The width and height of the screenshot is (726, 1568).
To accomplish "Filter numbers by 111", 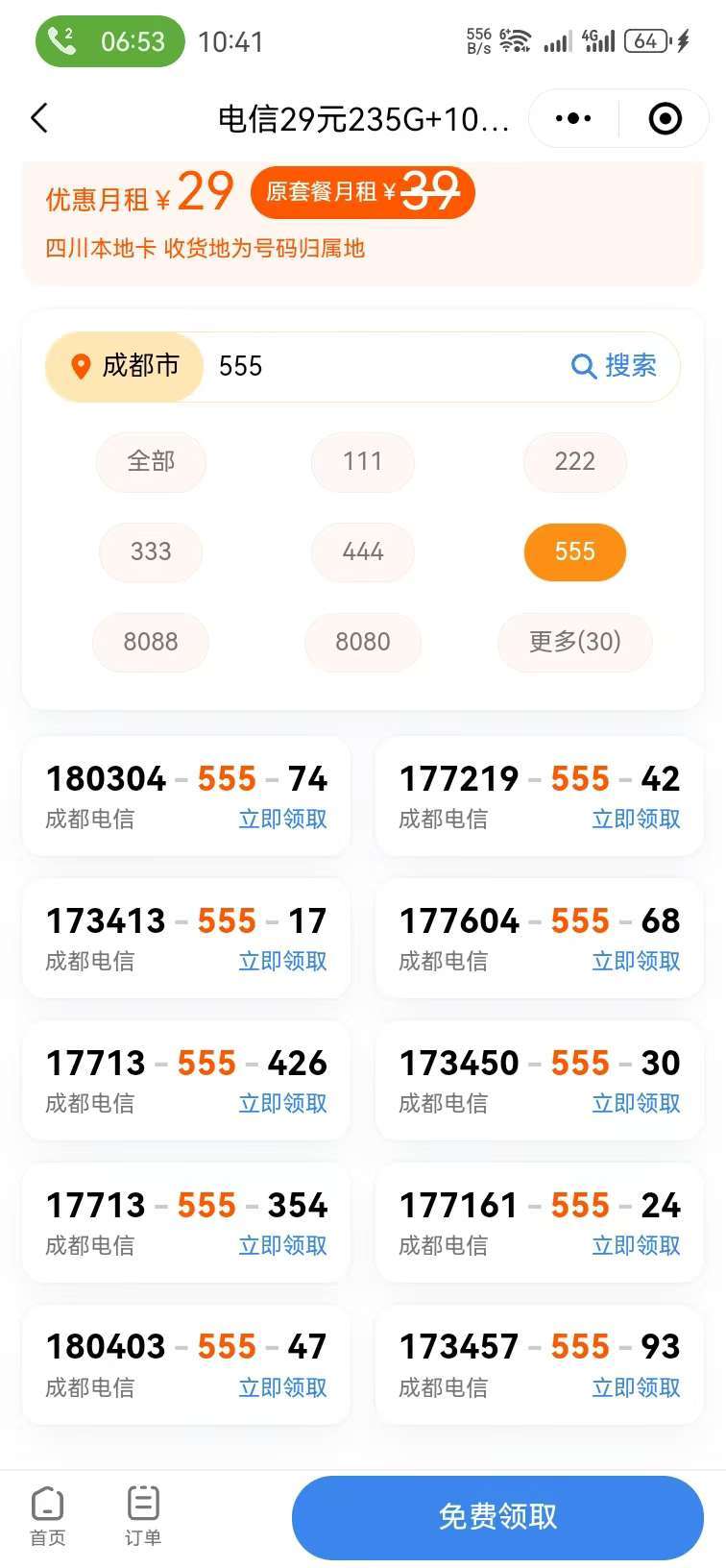I will [363, 462].
